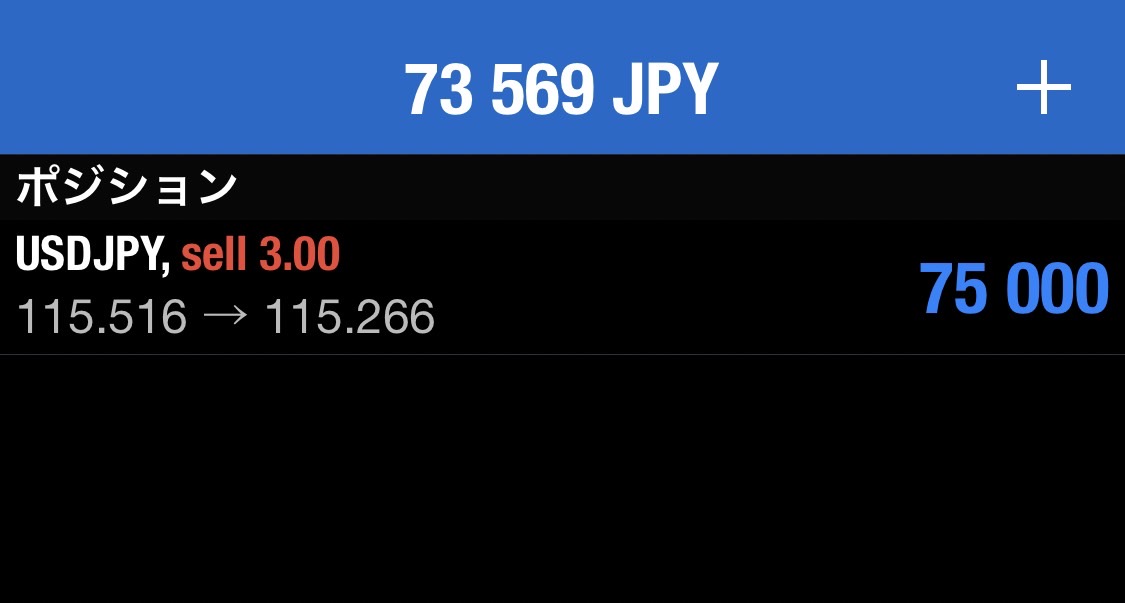This screenshot has width=1125, height=603.
Task: Open the USDJPY sell 3.00 position
Action: point(560,288)
